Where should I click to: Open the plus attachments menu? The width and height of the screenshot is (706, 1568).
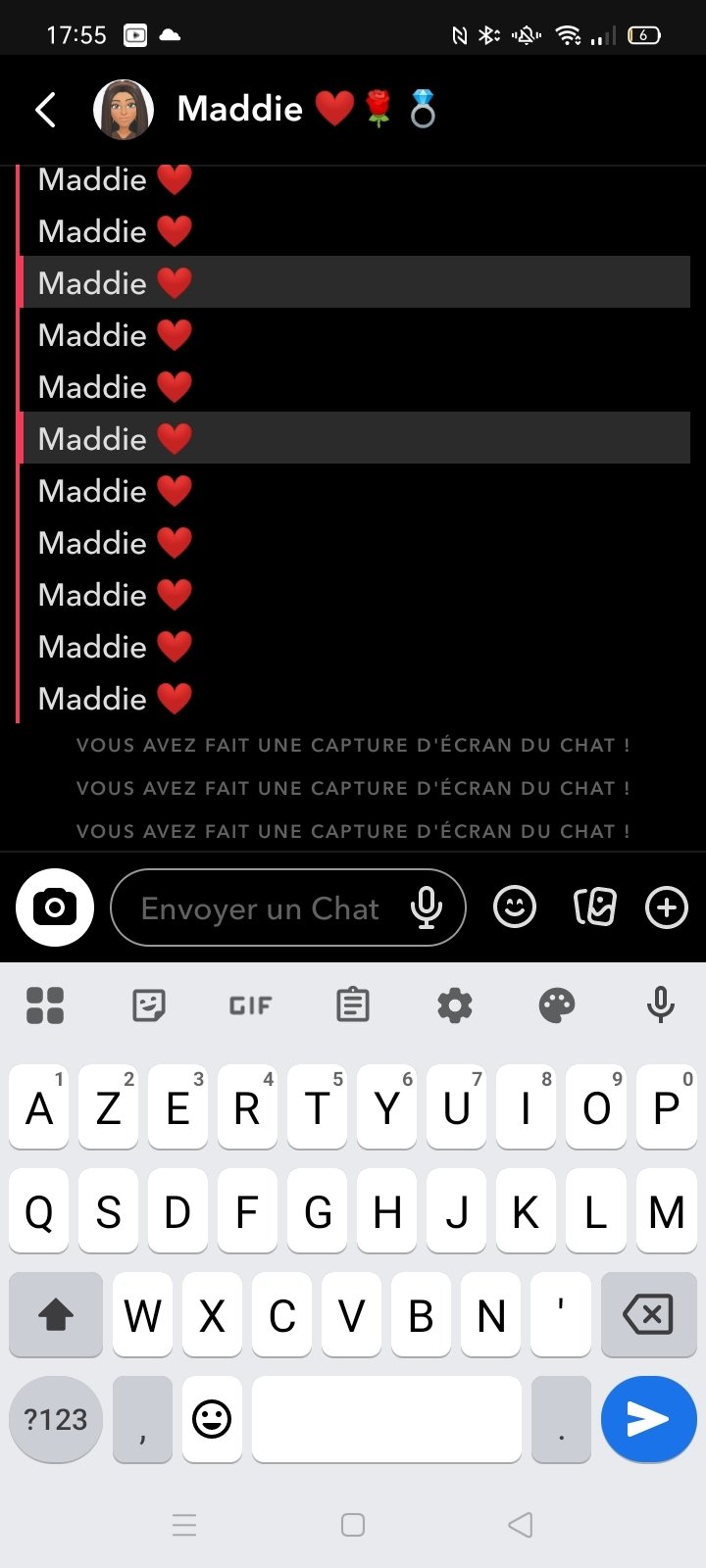click(667, 907)
